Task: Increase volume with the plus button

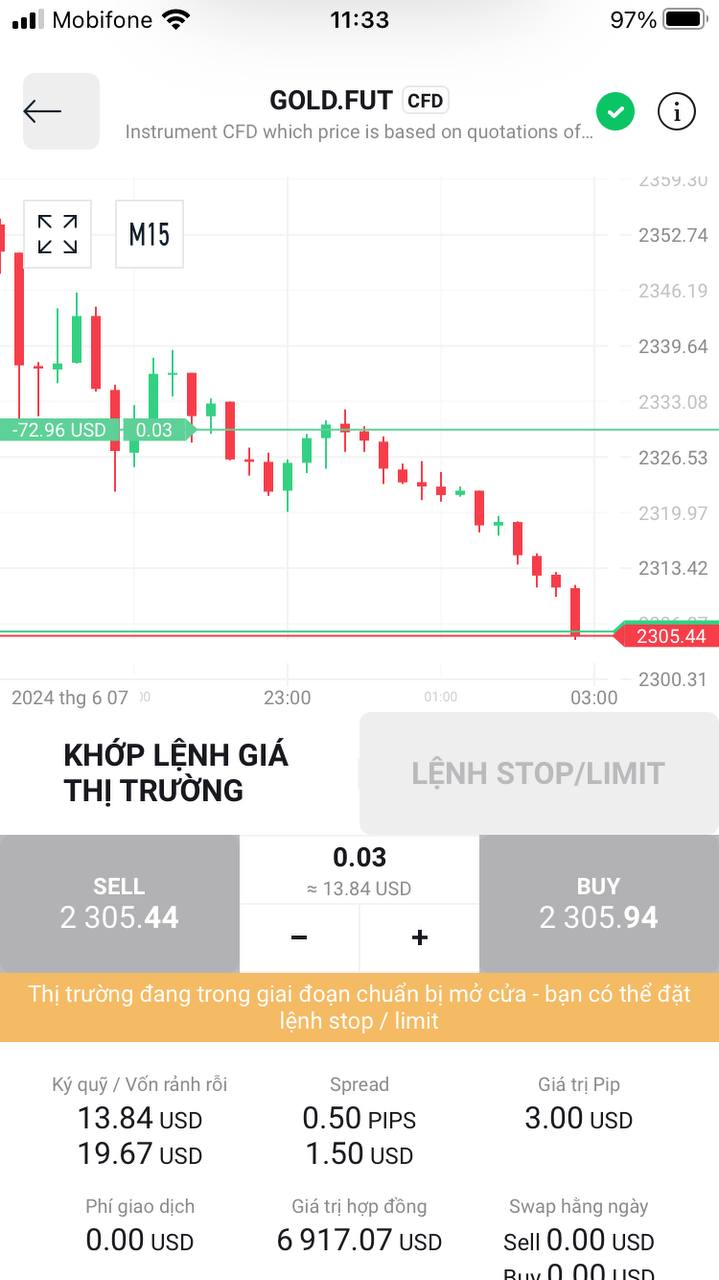Action: (419, 937)
